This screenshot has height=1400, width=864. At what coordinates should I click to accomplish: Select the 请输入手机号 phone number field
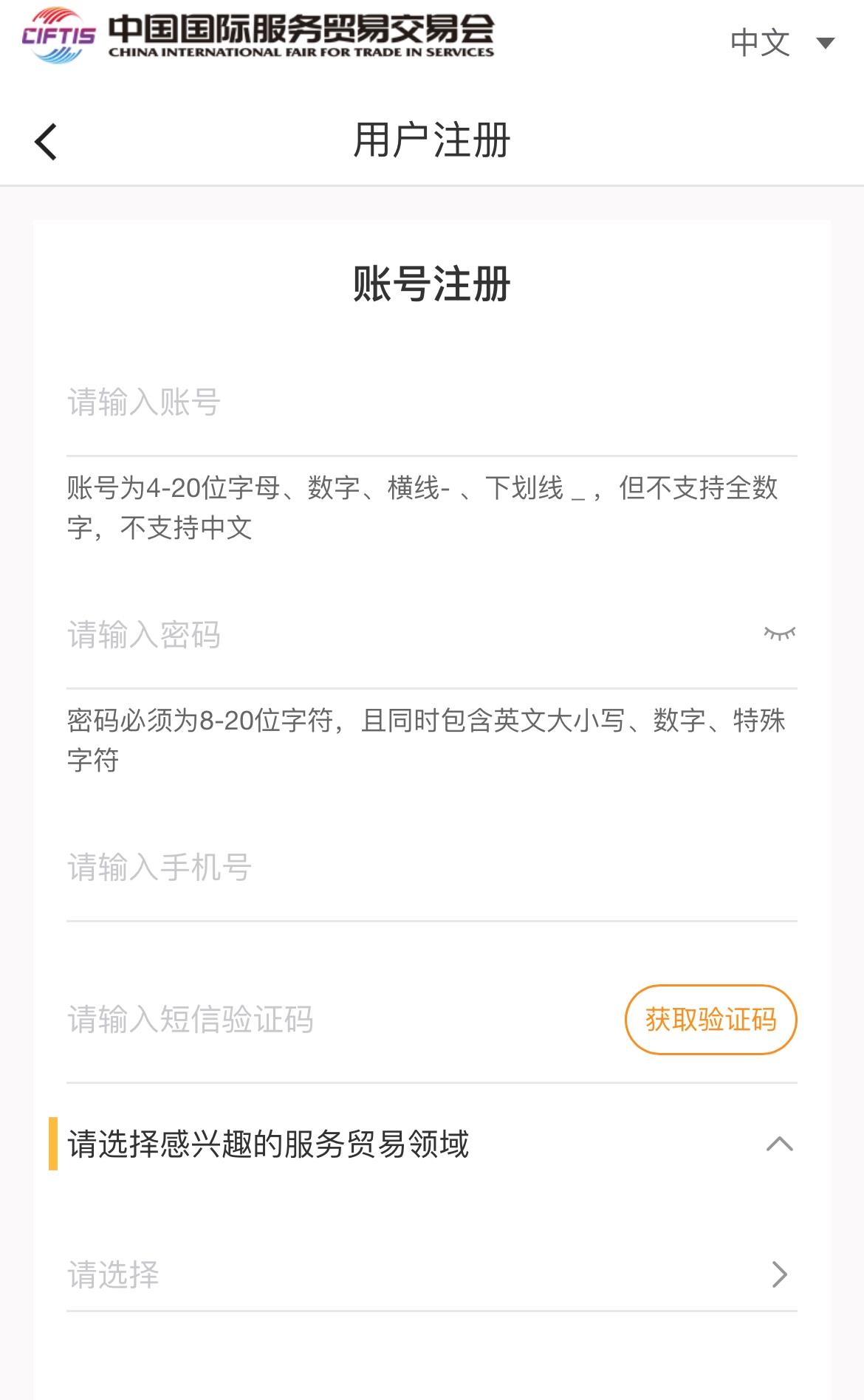tap(431, 868)
